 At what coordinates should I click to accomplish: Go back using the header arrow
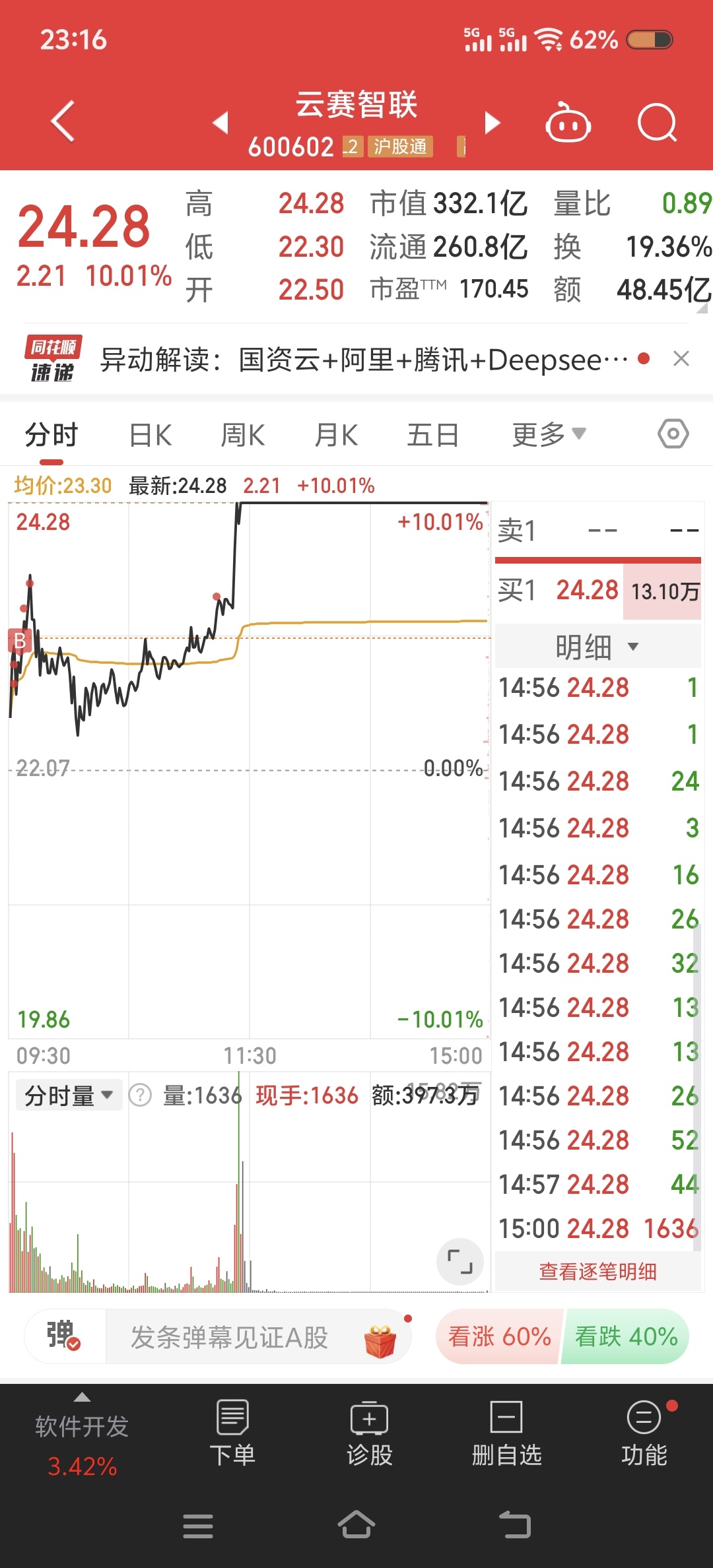pos(63,121)
